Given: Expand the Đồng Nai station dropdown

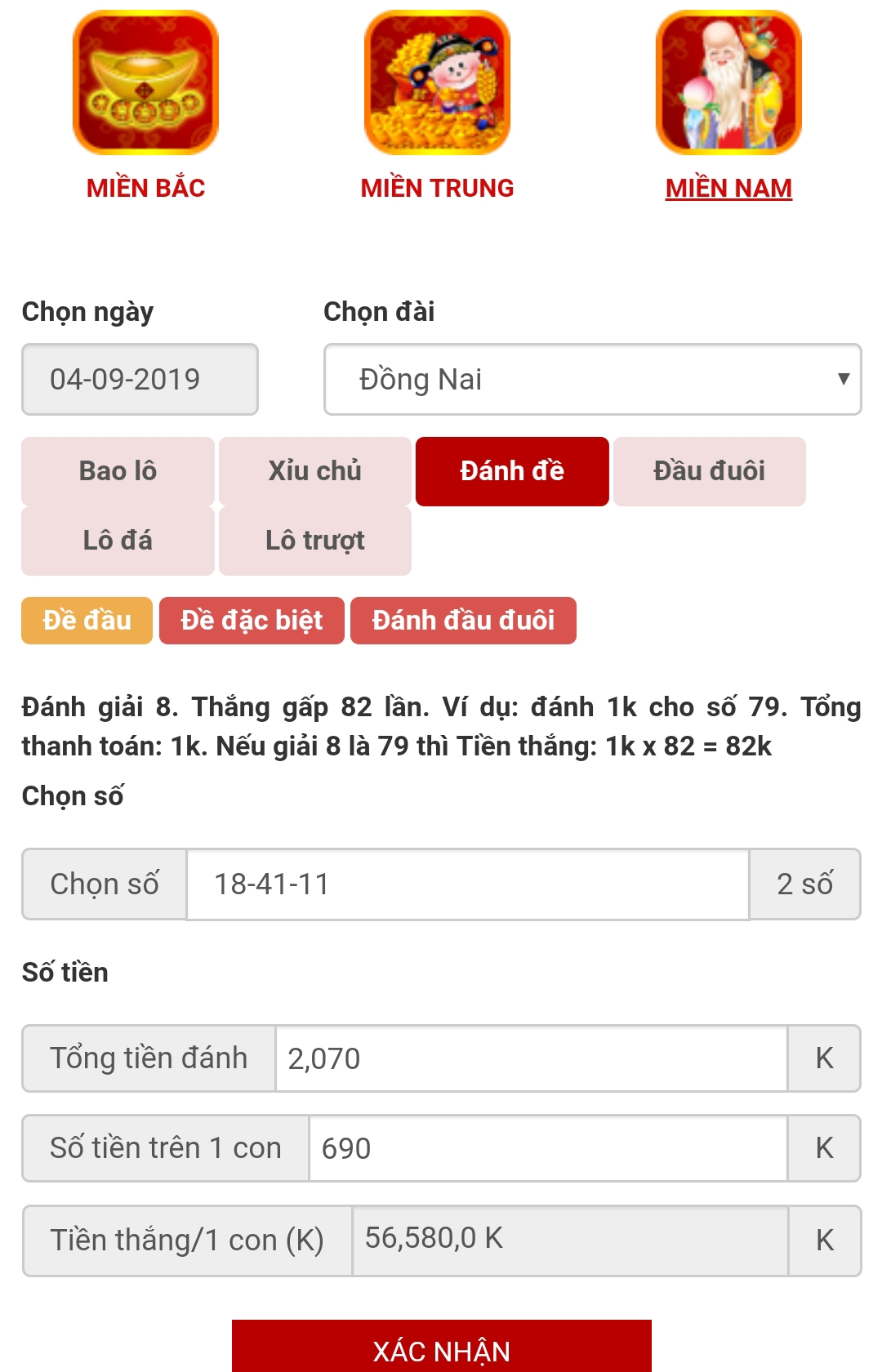Looking at the screenshot, I should point(592,380).
